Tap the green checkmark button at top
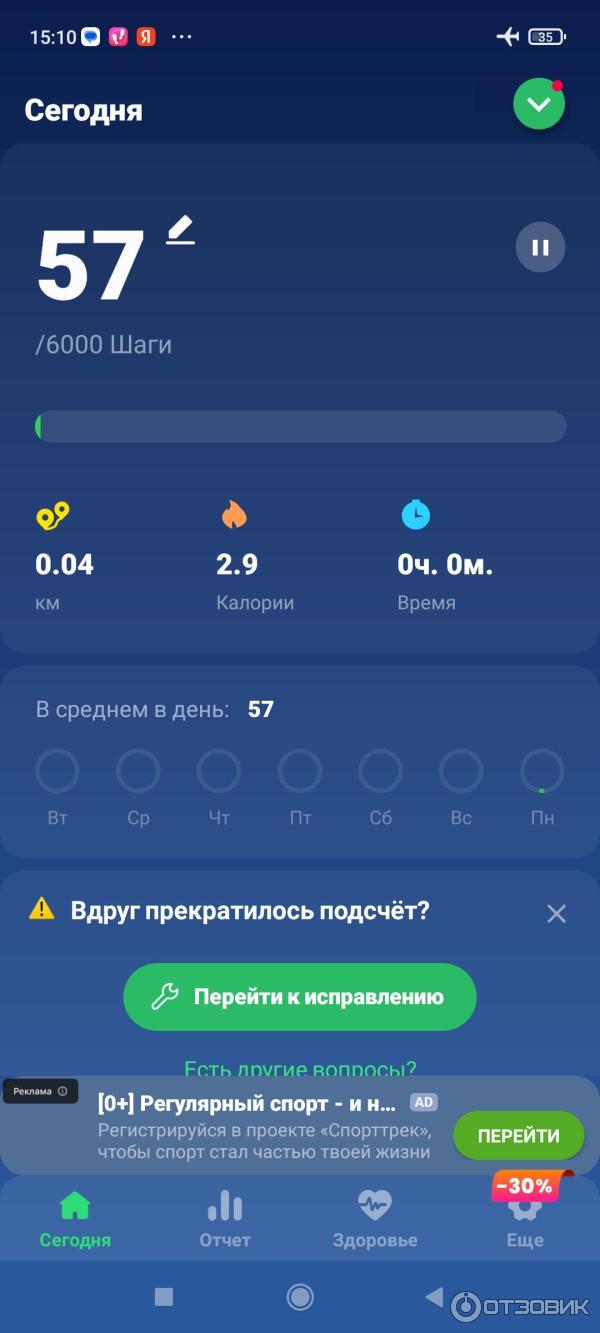 click(539, 104)
